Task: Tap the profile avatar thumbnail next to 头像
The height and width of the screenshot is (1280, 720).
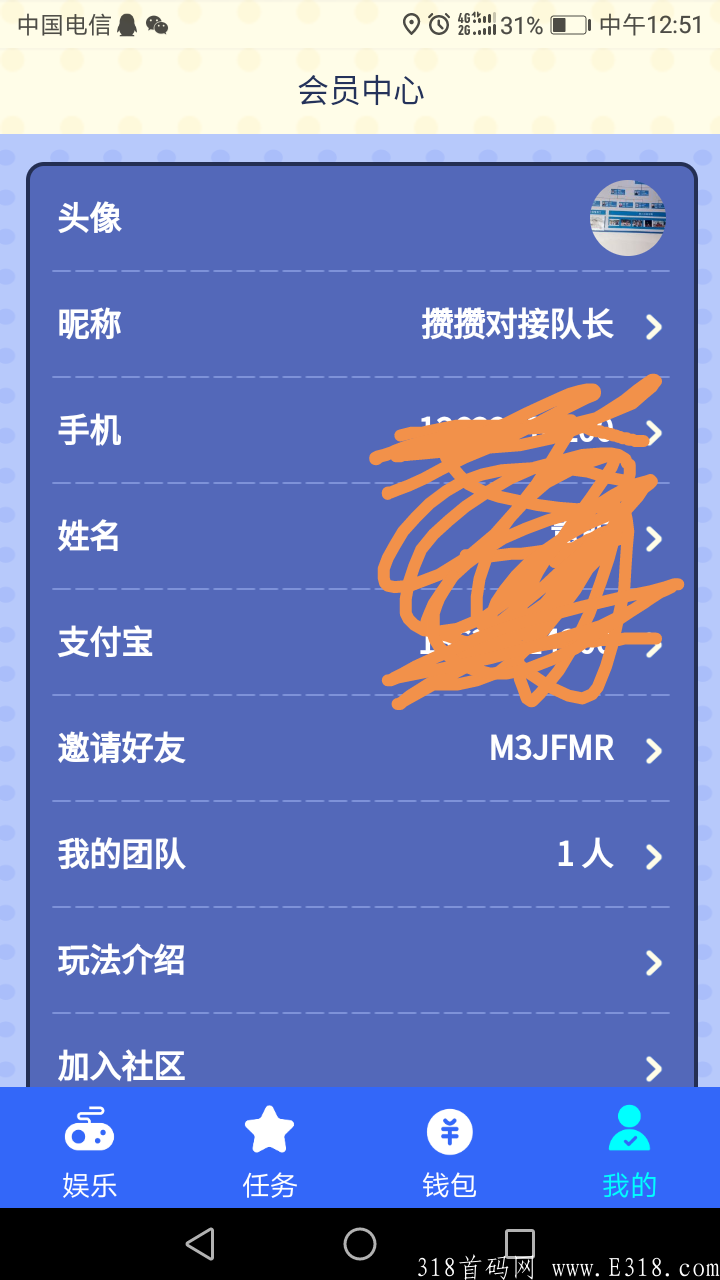Action: pos(628,217)
